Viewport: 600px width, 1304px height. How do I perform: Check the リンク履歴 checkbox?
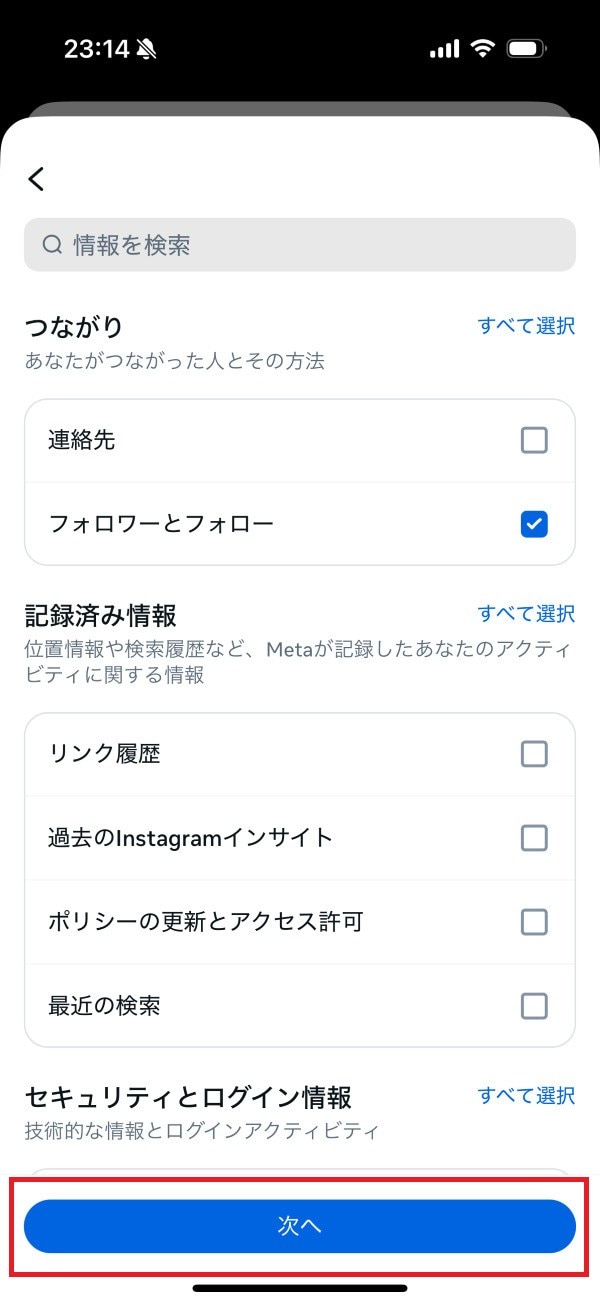coord(534,754)
